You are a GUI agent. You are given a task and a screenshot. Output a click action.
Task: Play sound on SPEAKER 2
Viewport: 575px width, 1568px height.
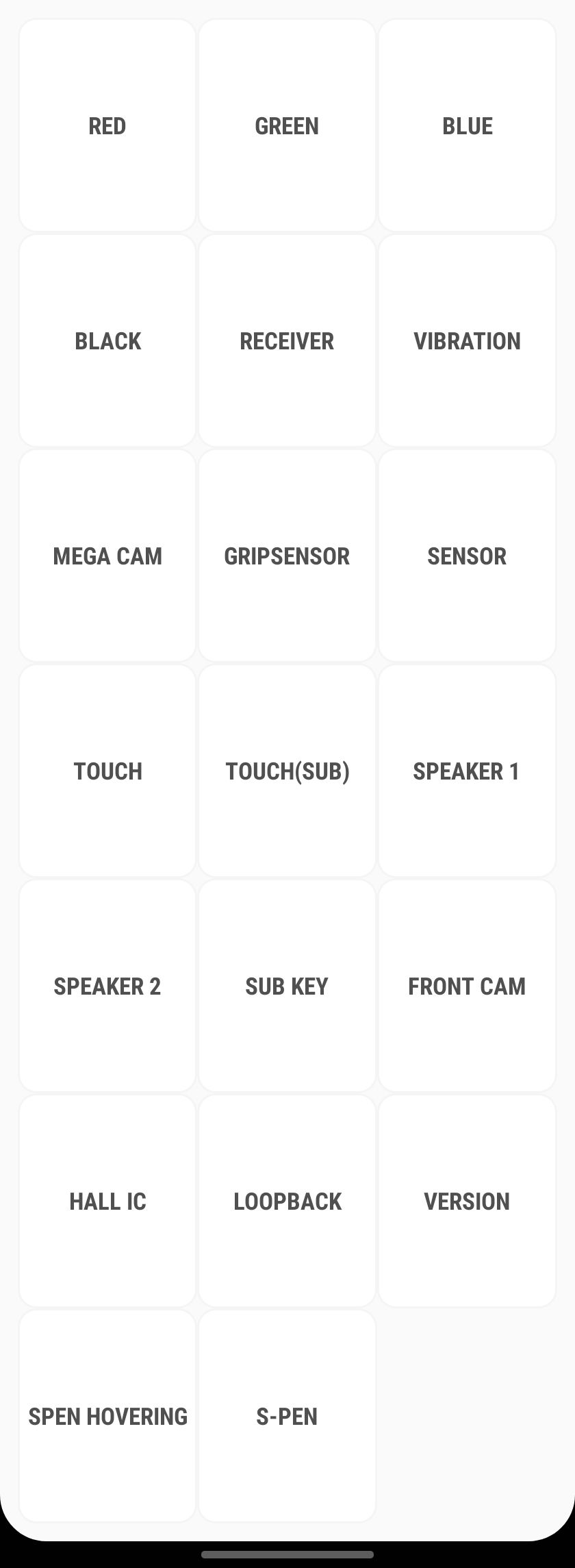[107, 986]
